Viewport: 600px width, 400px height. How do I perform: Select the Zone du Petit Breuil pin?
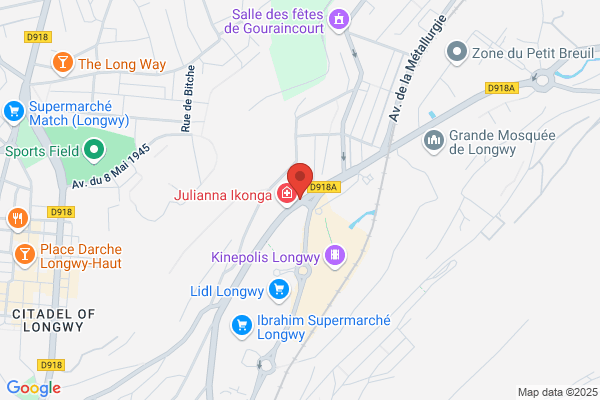click(x=457, y=52)
